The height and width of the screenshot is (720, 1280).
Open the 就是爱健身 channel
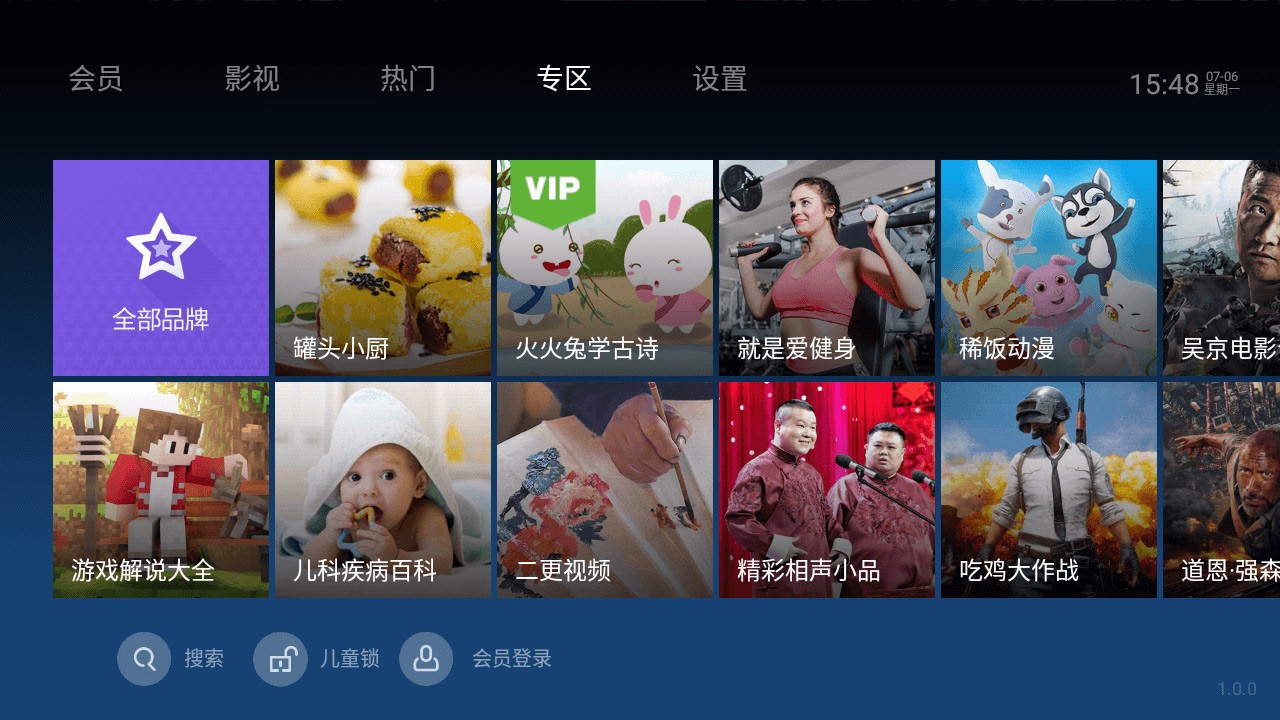827,268
